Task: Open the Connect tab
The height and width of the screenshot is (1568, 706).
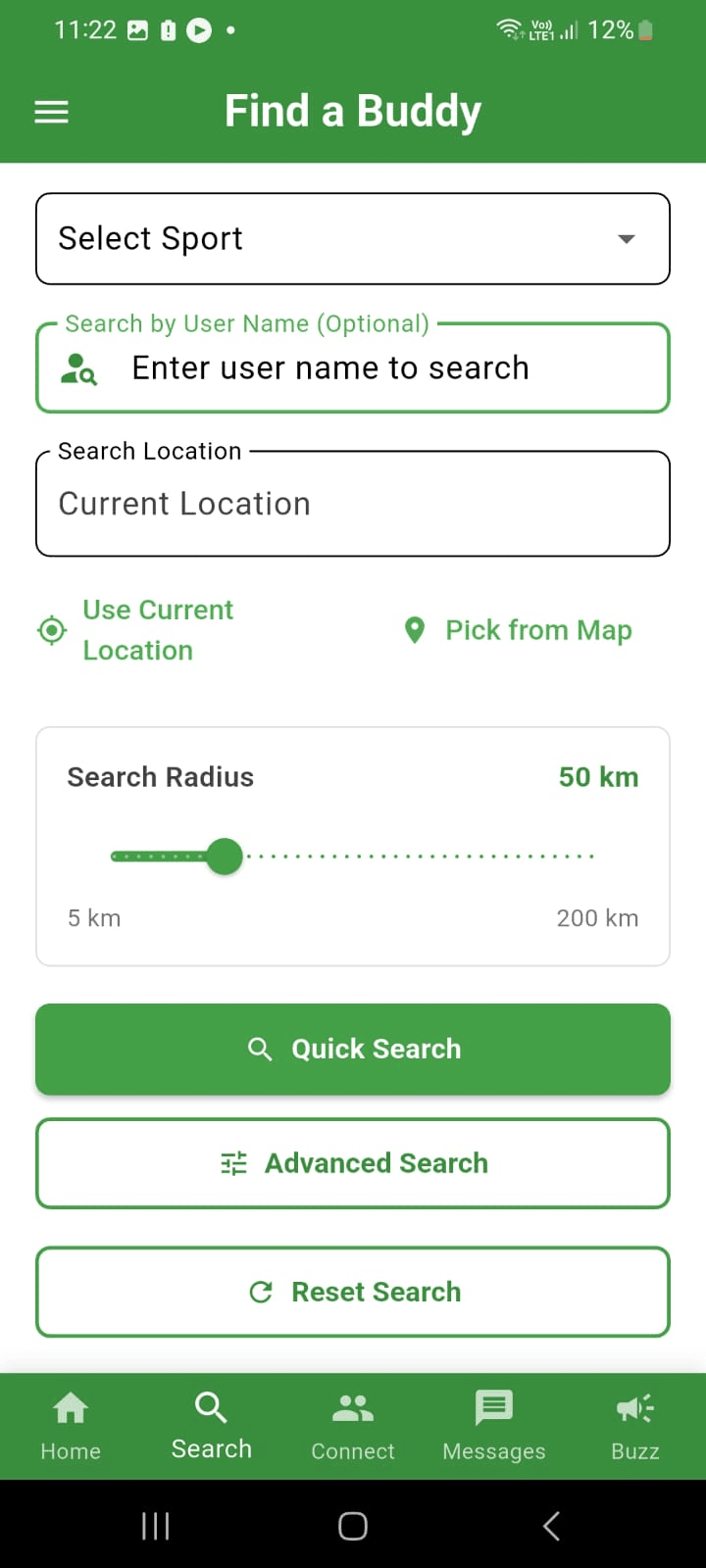Action: tap(353, 1426)
